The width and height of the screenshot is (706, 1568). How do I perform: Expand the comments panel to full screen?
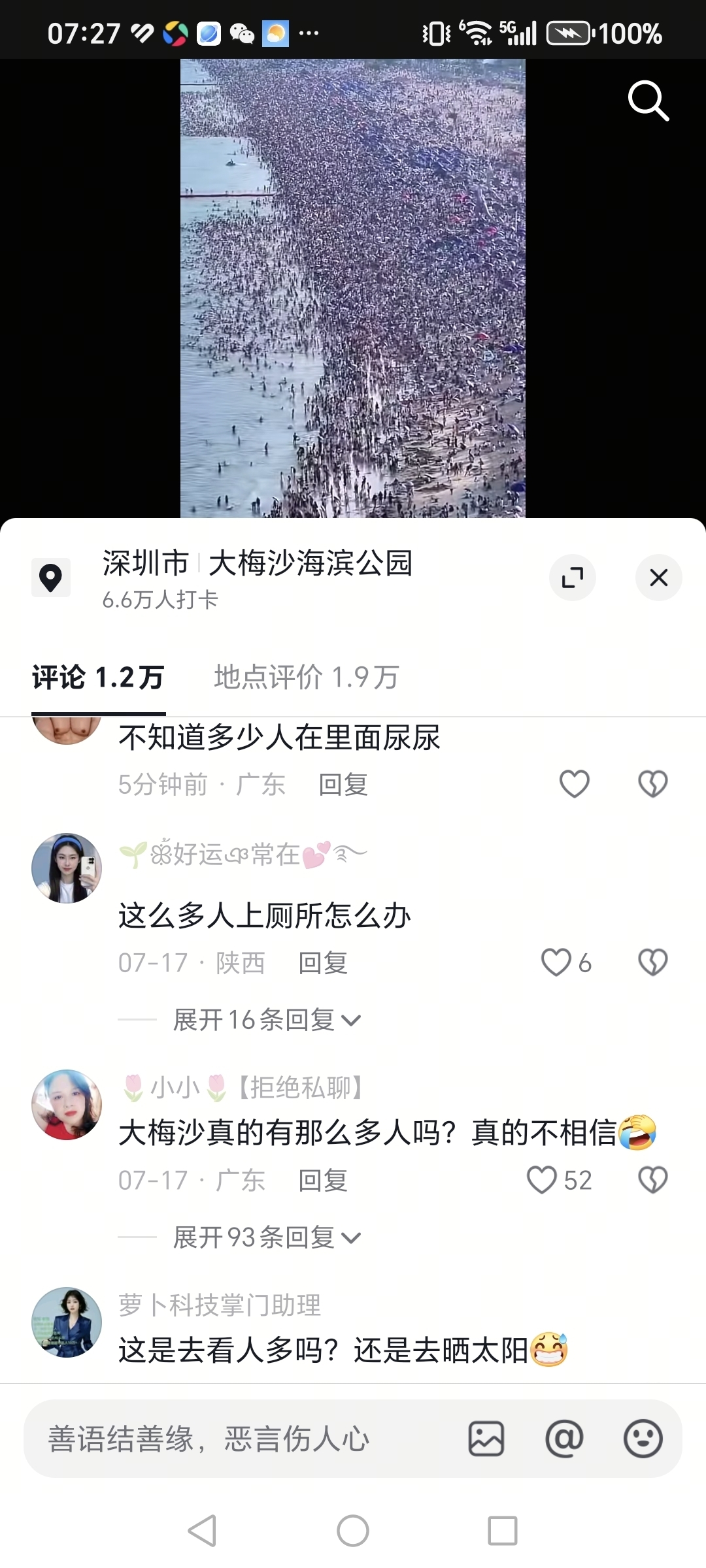[x=573, y=578]
